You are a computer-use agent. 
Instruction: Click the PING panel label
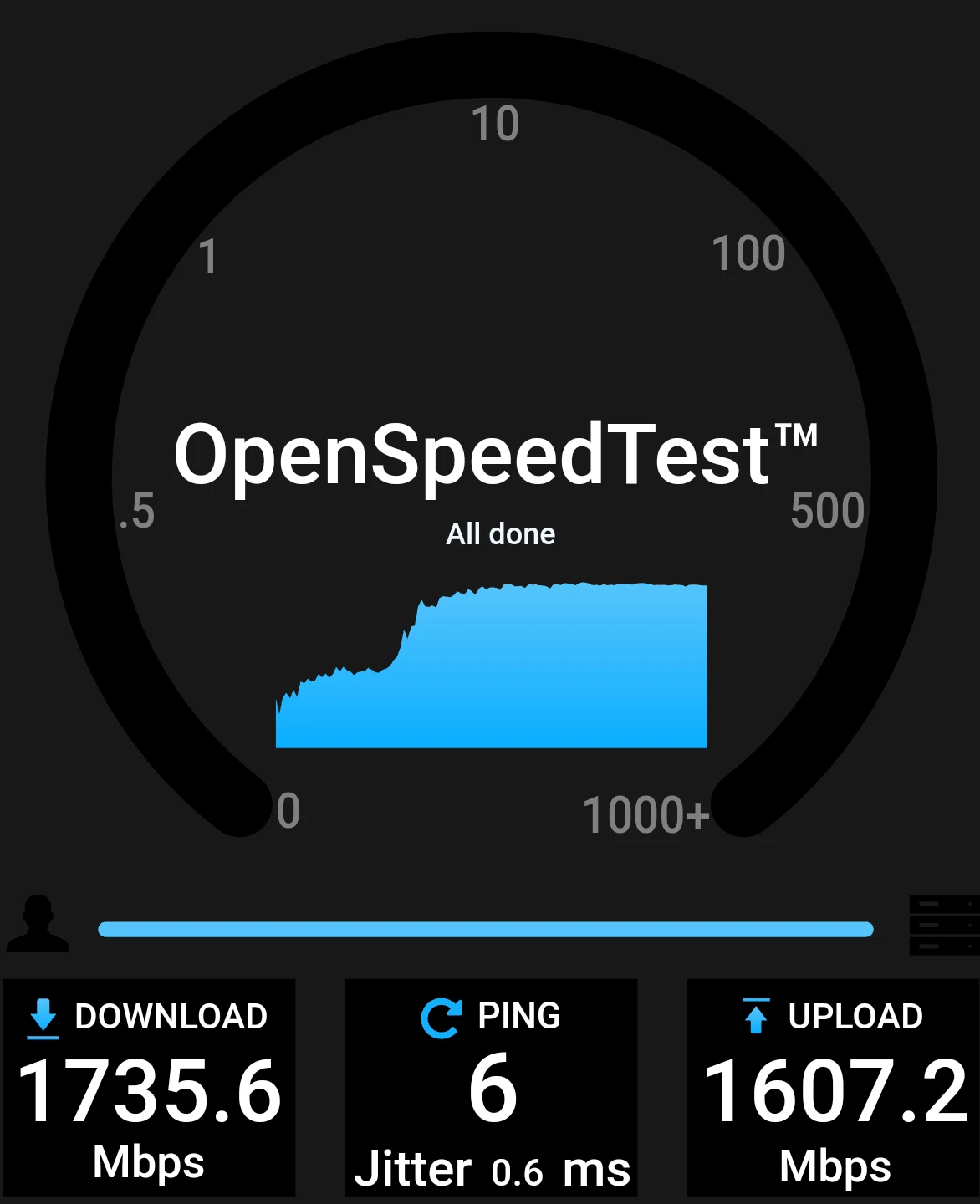(518, 1016)
